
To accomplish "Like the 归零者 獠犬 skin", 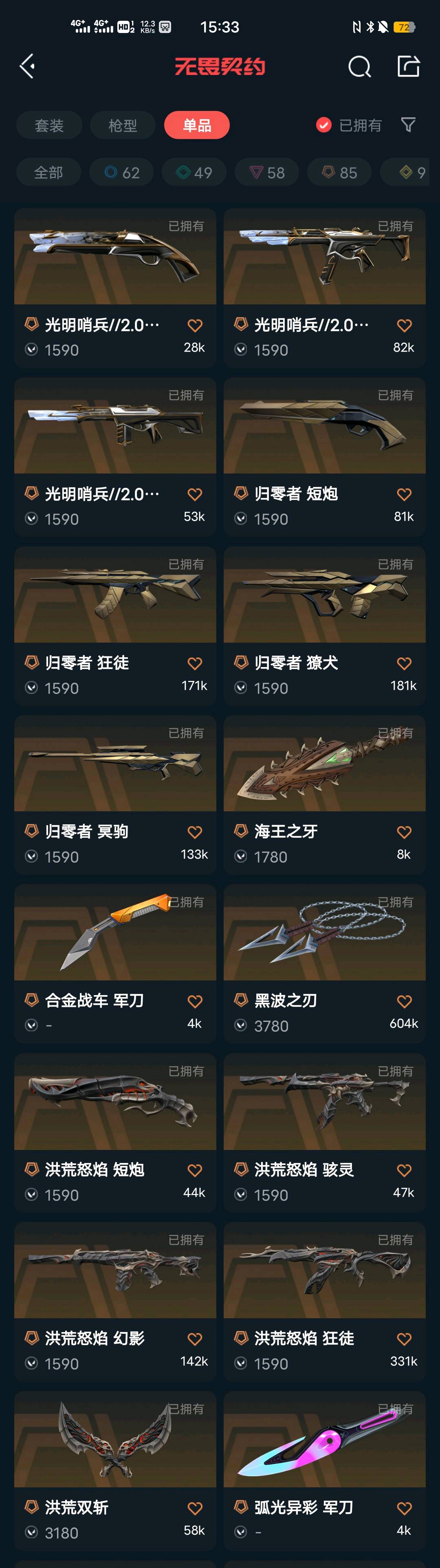I will tap(404, 663).
